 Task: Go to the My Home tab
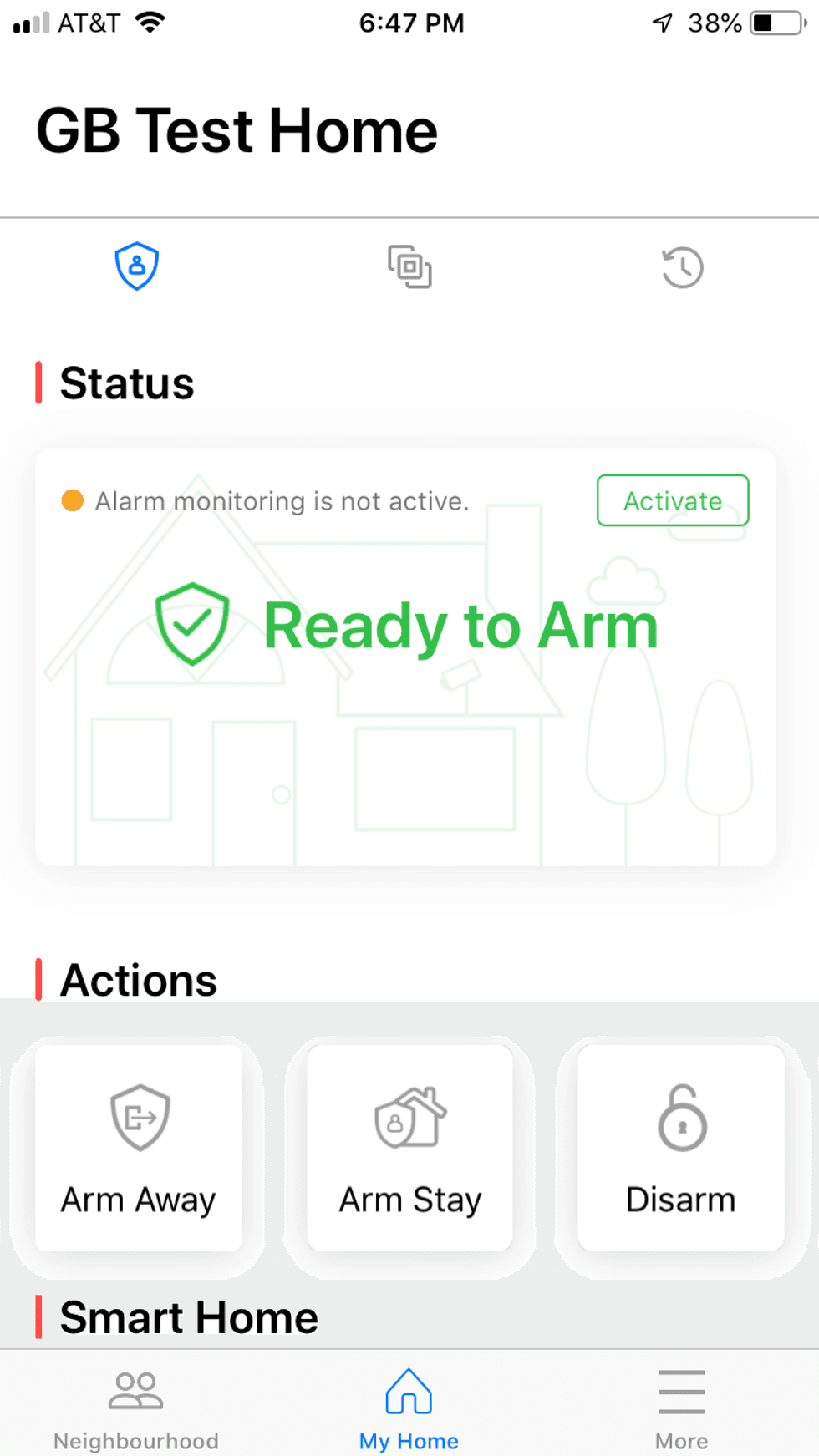(409, 1409)
